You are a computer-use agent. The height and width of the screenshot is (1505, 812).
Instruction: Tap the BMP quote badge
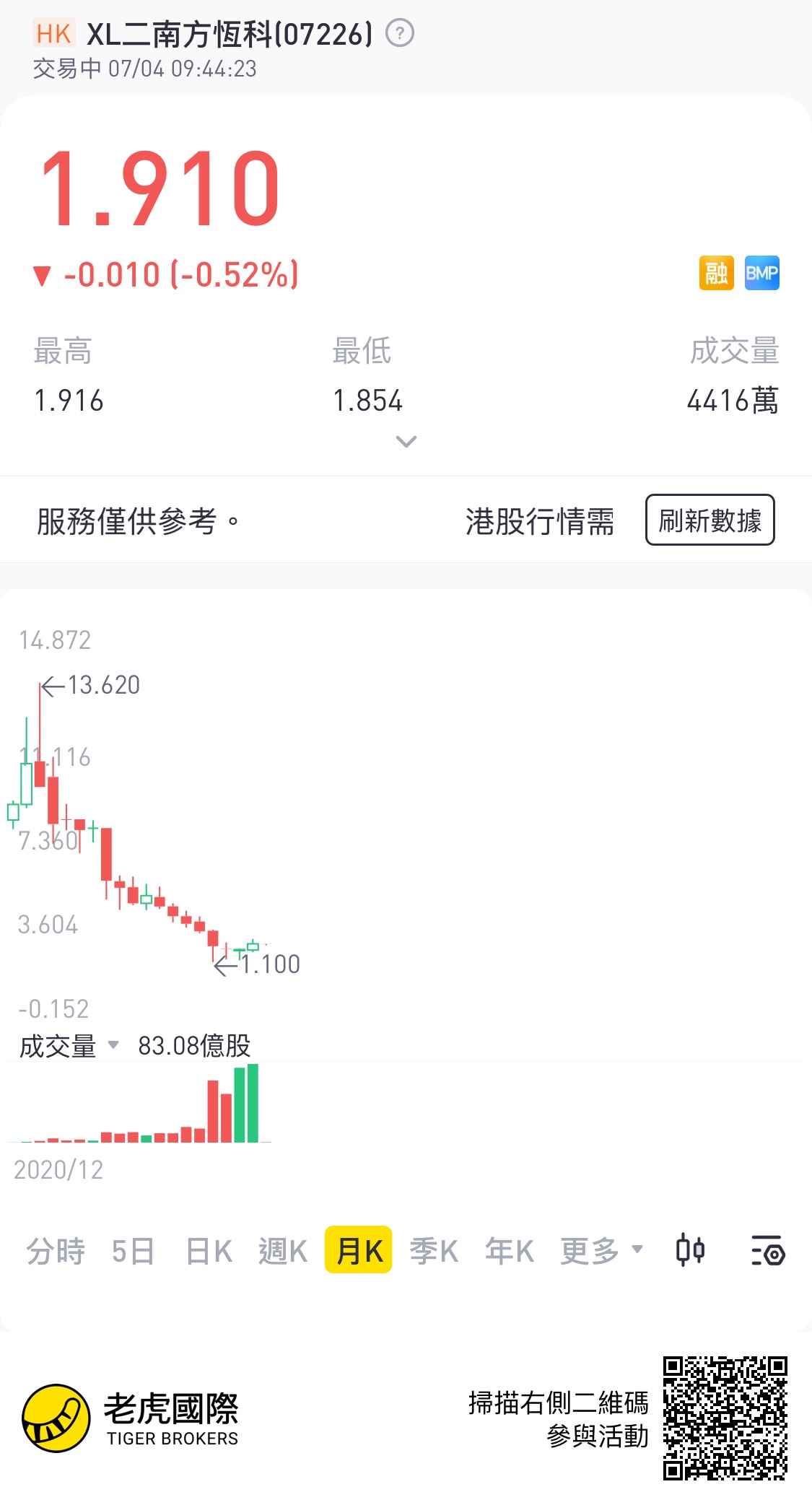click(761, 273)
